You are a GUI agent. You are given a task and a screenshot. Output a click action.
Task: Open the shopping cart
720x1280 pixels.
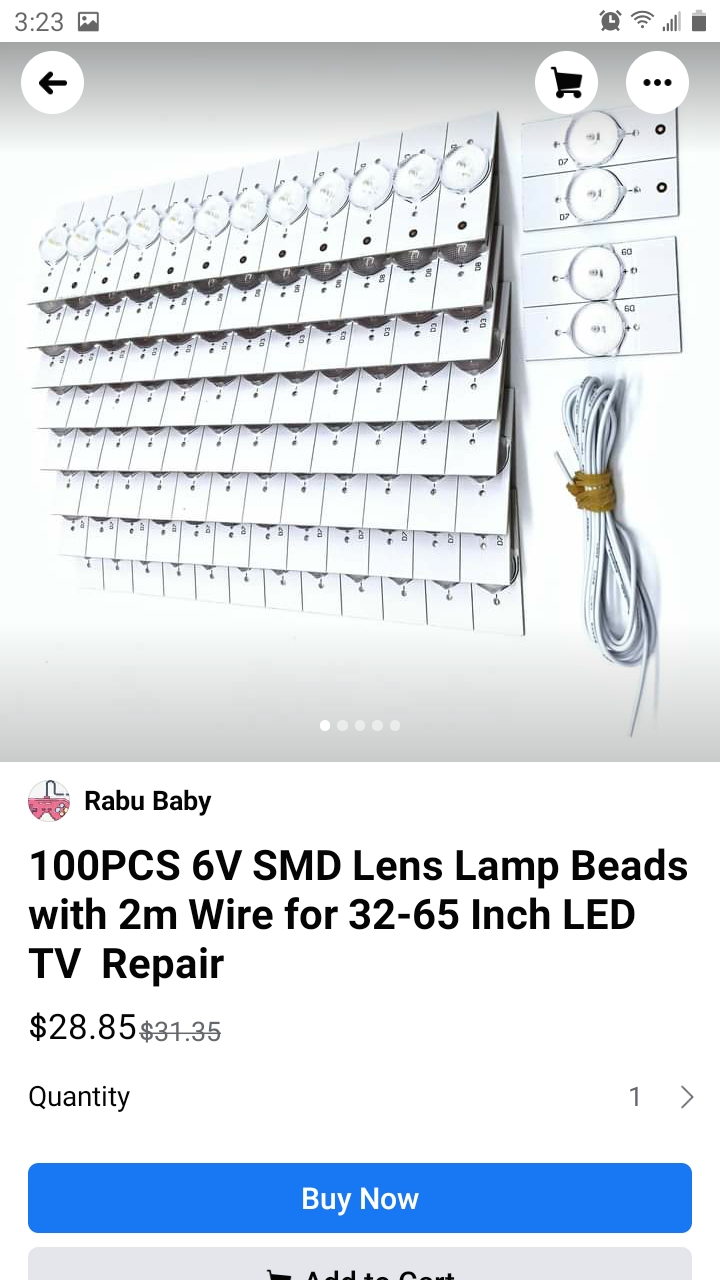(x=566, y=82)
